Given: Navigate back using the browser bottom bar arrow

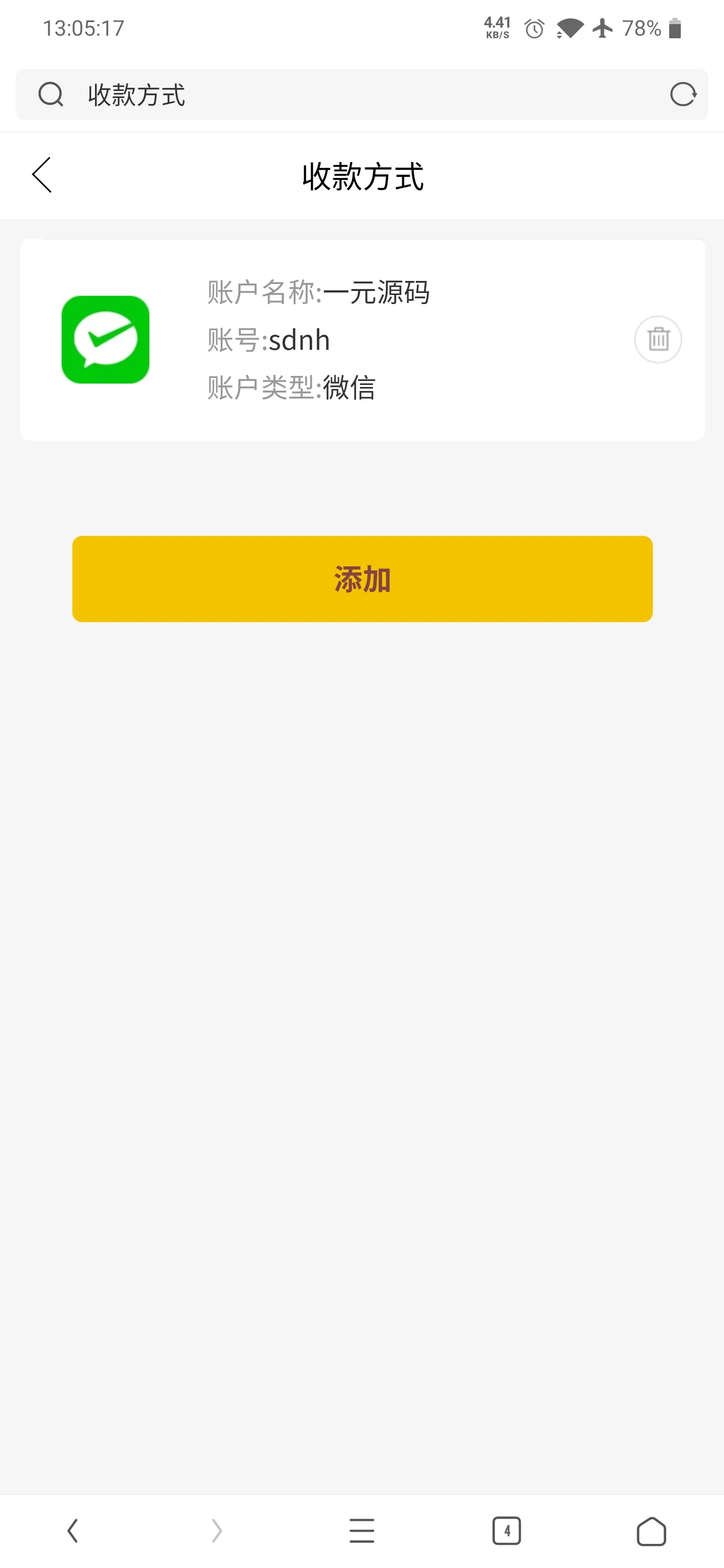Looking at the screenshot, I should [72, 1531].
